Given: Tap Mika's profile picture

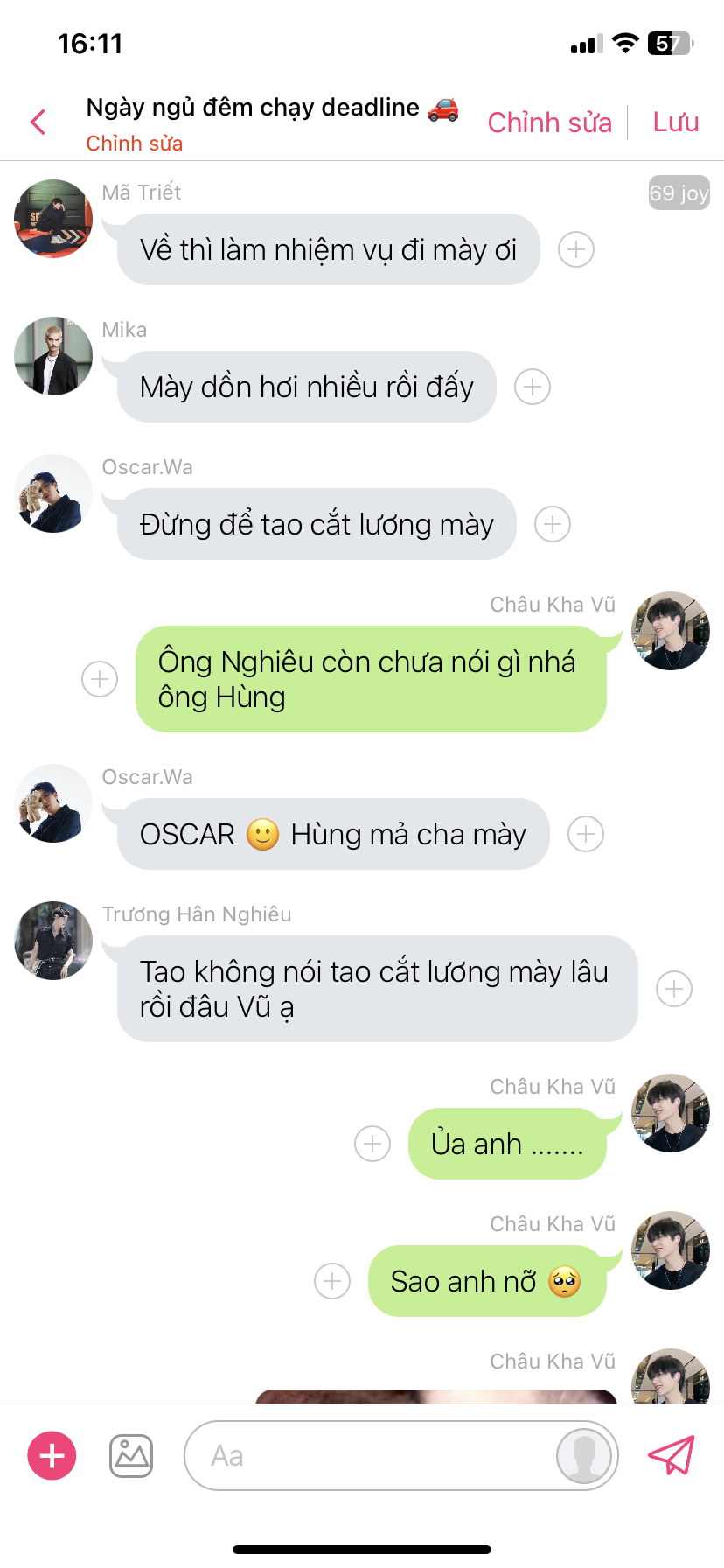Looking at the screenshot, I should 53,356.
